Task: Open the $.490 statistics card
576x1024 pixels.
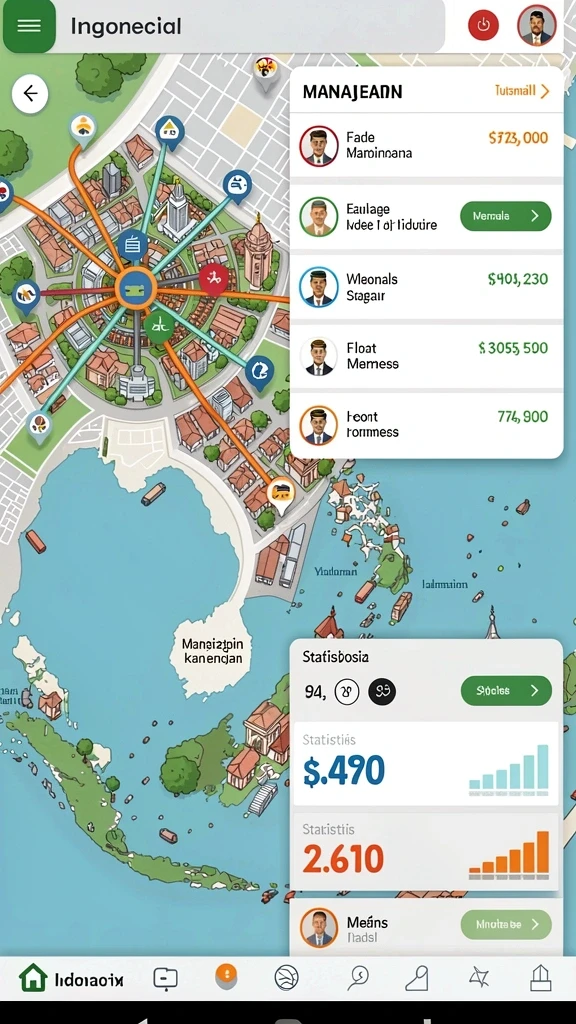Action: pos(426,763)
